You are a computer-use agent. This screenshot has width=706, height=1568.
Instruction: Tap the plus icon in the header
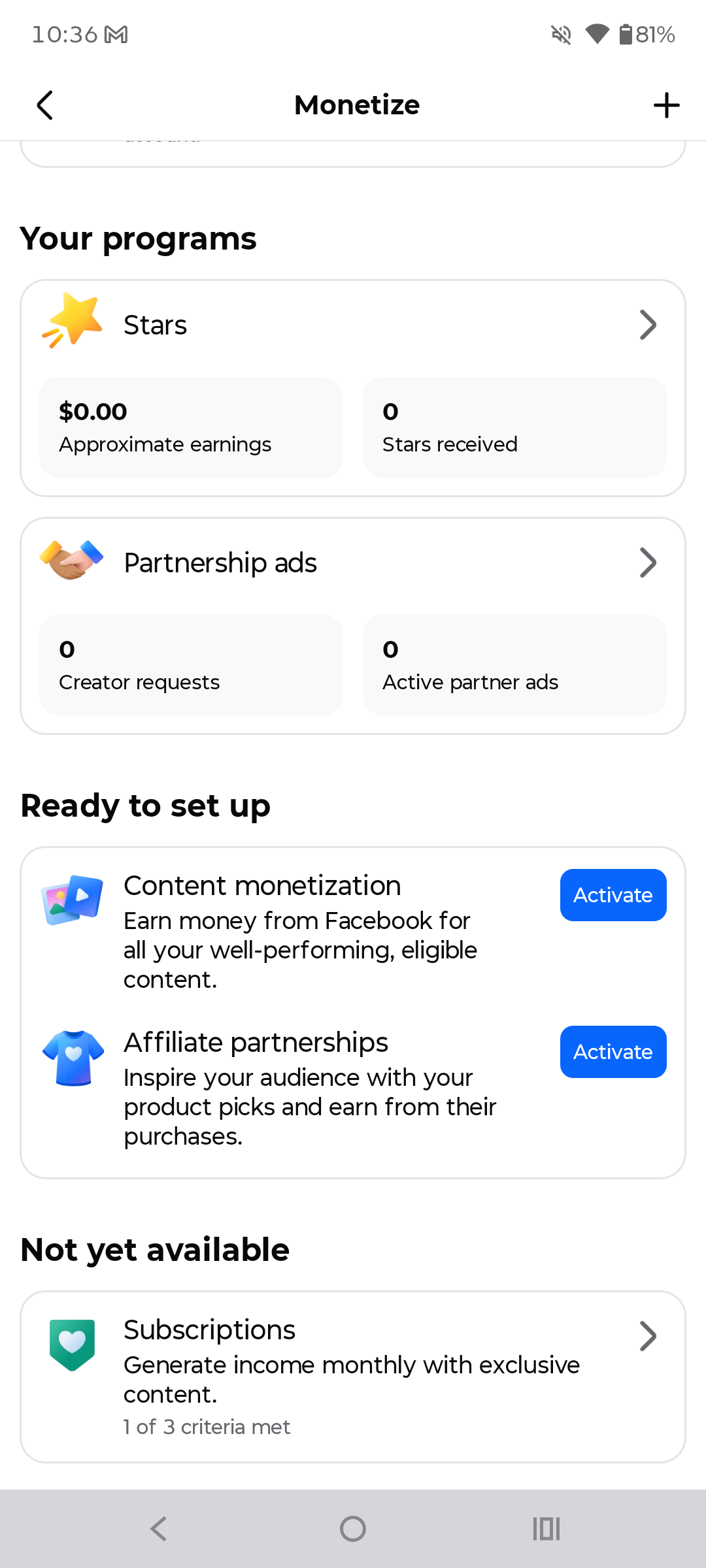[x=666, y=105]
